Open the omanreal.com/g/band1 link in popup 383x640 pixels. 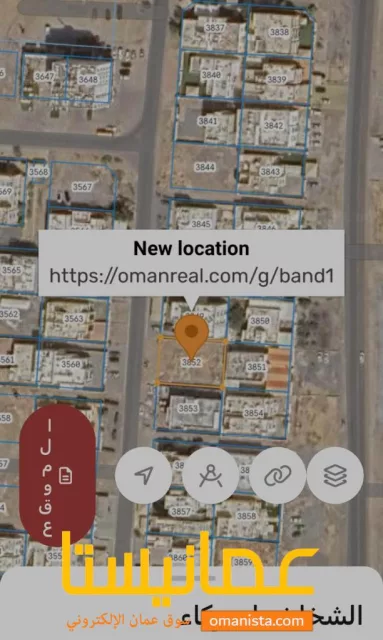192,276
